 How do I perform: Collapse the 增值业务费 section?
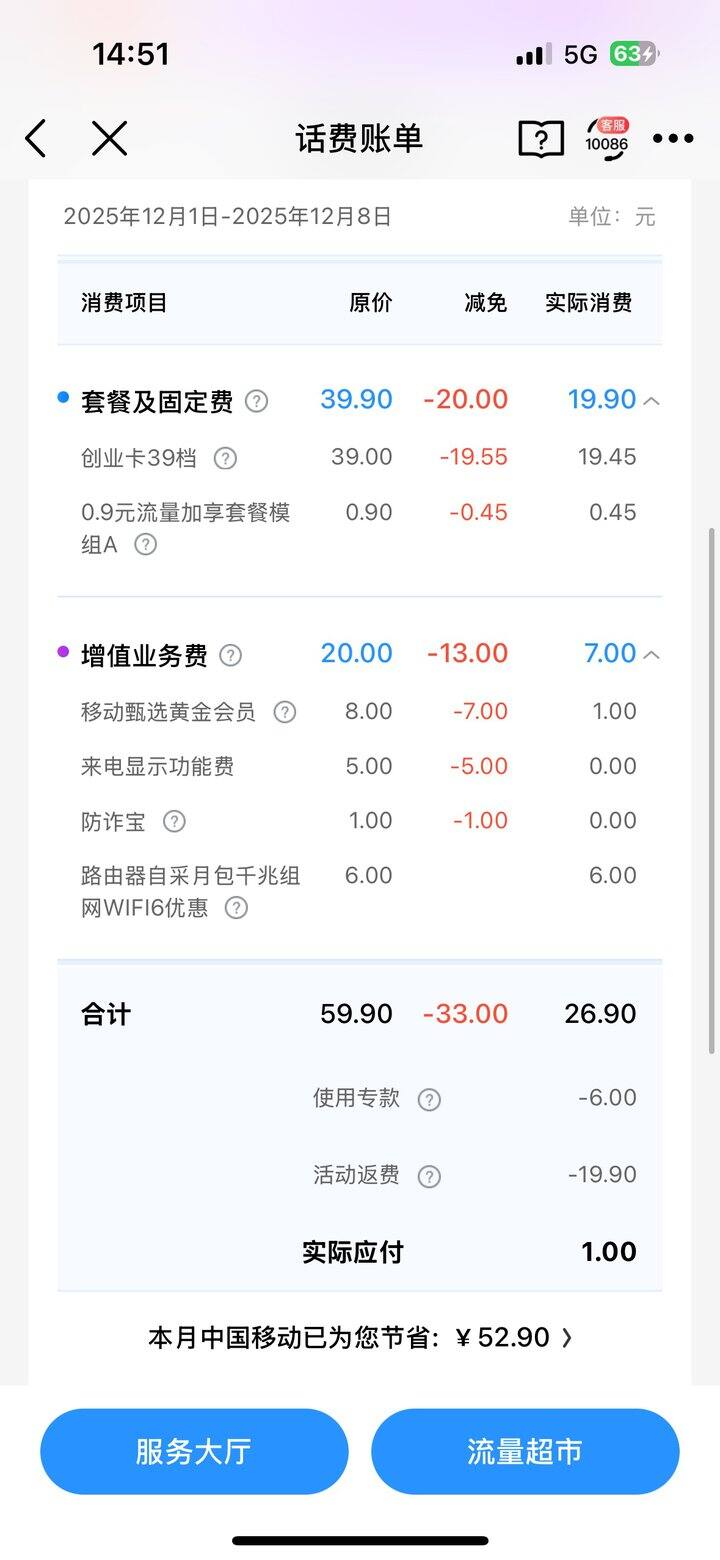[651, 655]
